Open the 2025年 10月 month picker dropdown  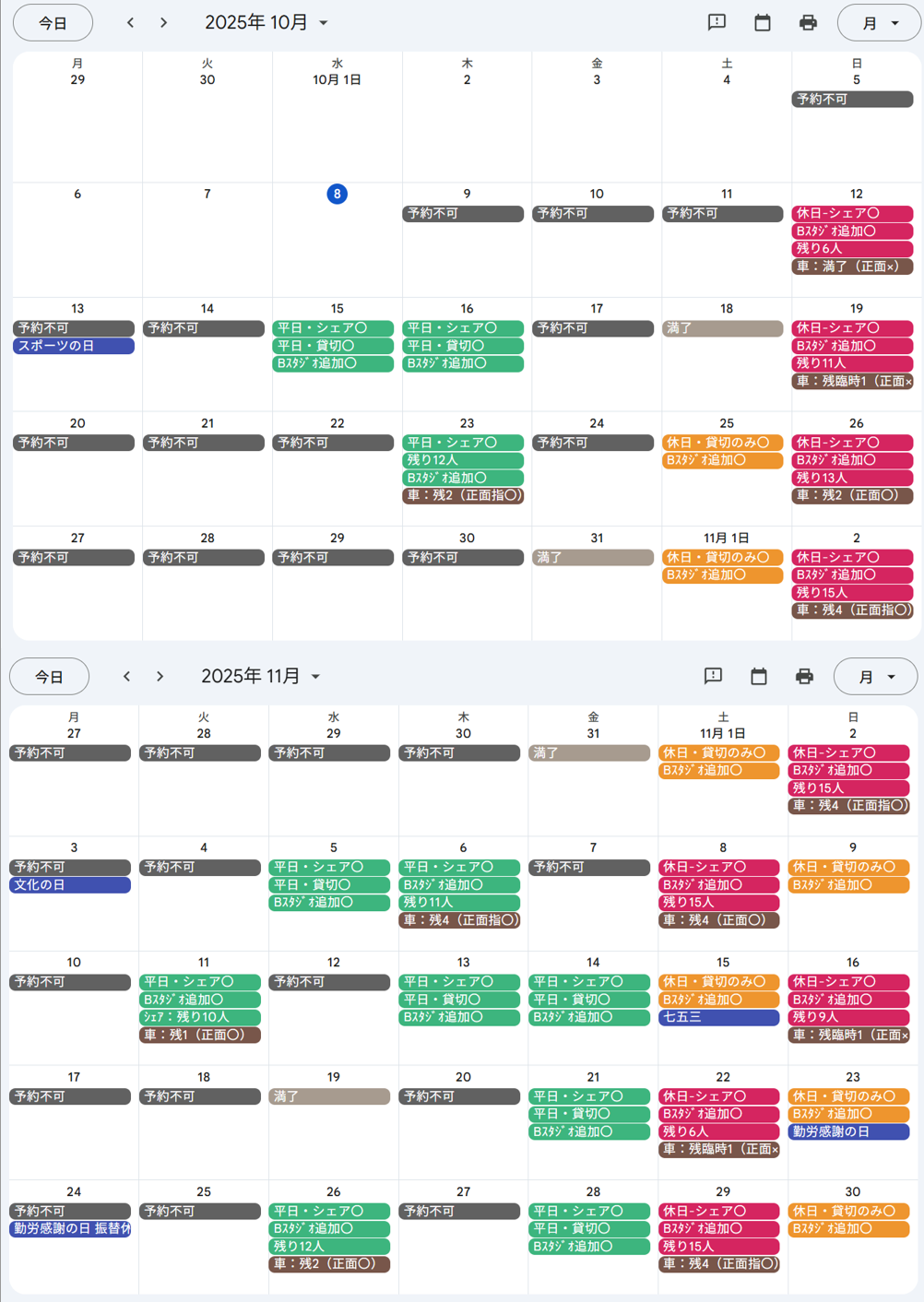(266, 23)
